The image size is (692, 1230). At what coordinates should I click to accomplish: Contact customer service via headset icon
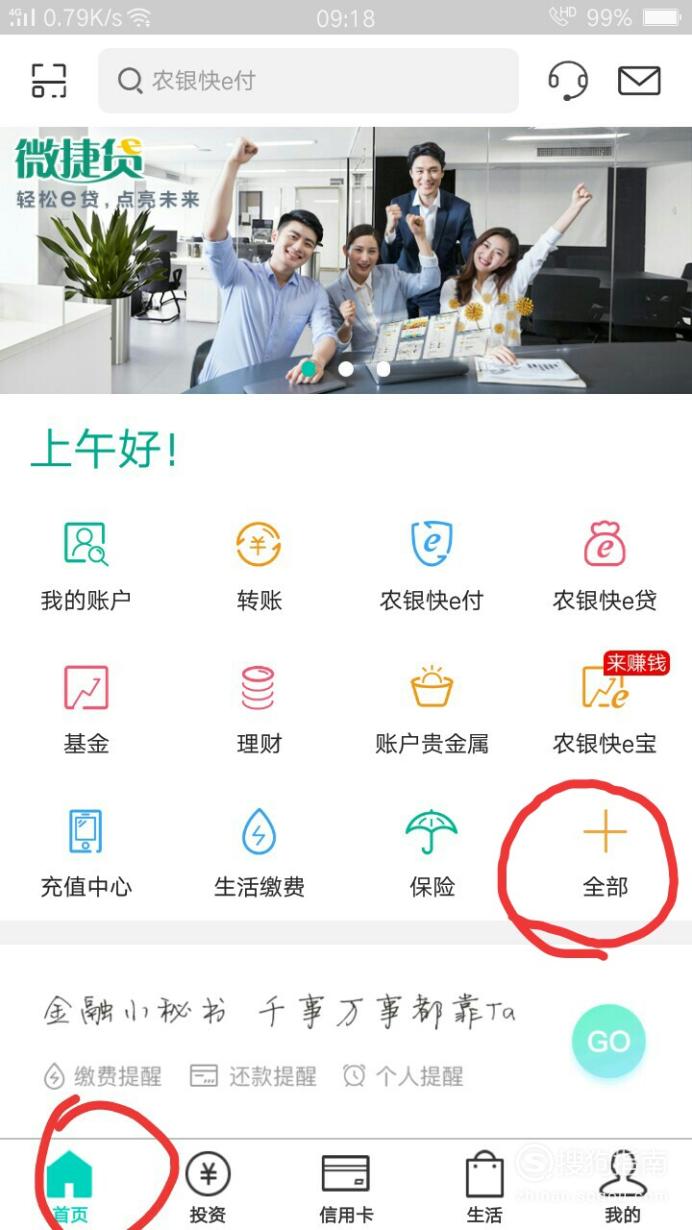[568, 80]
